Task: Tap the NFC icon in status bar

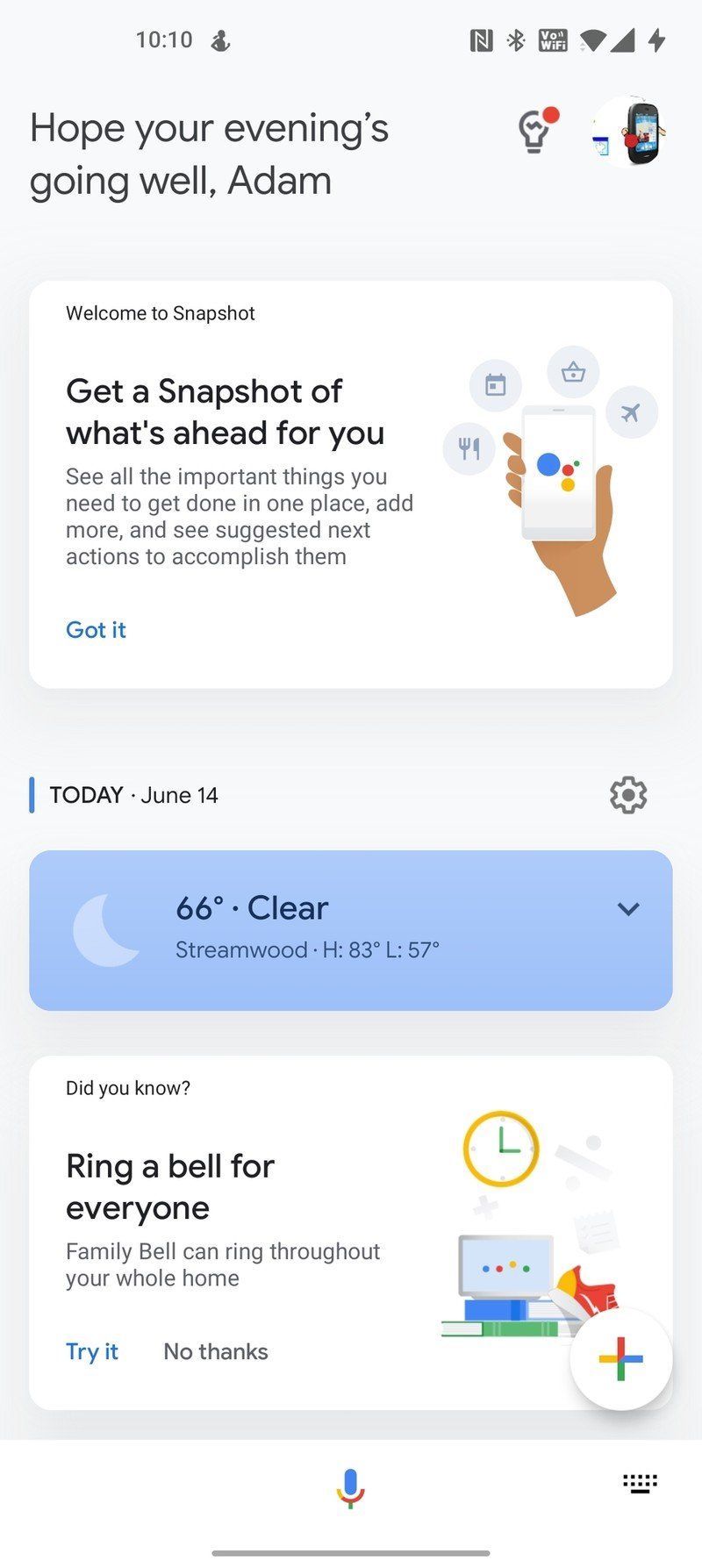Action: (481, 39)
